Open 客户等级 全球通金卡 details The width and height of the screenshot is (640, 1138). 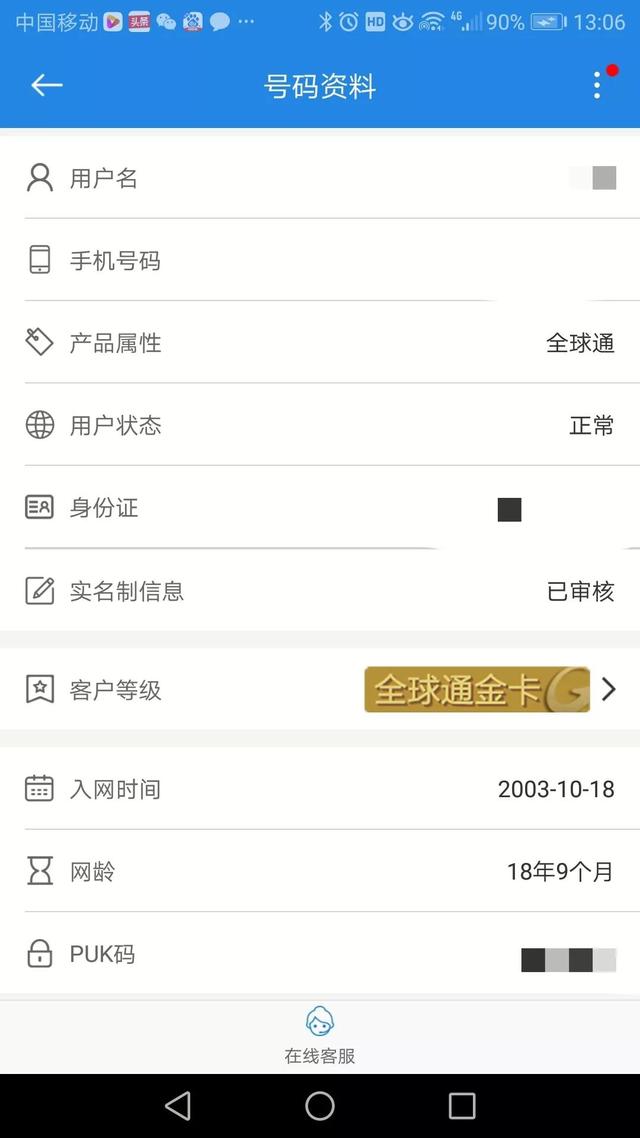pyautogui.click(x=608, y=689)
